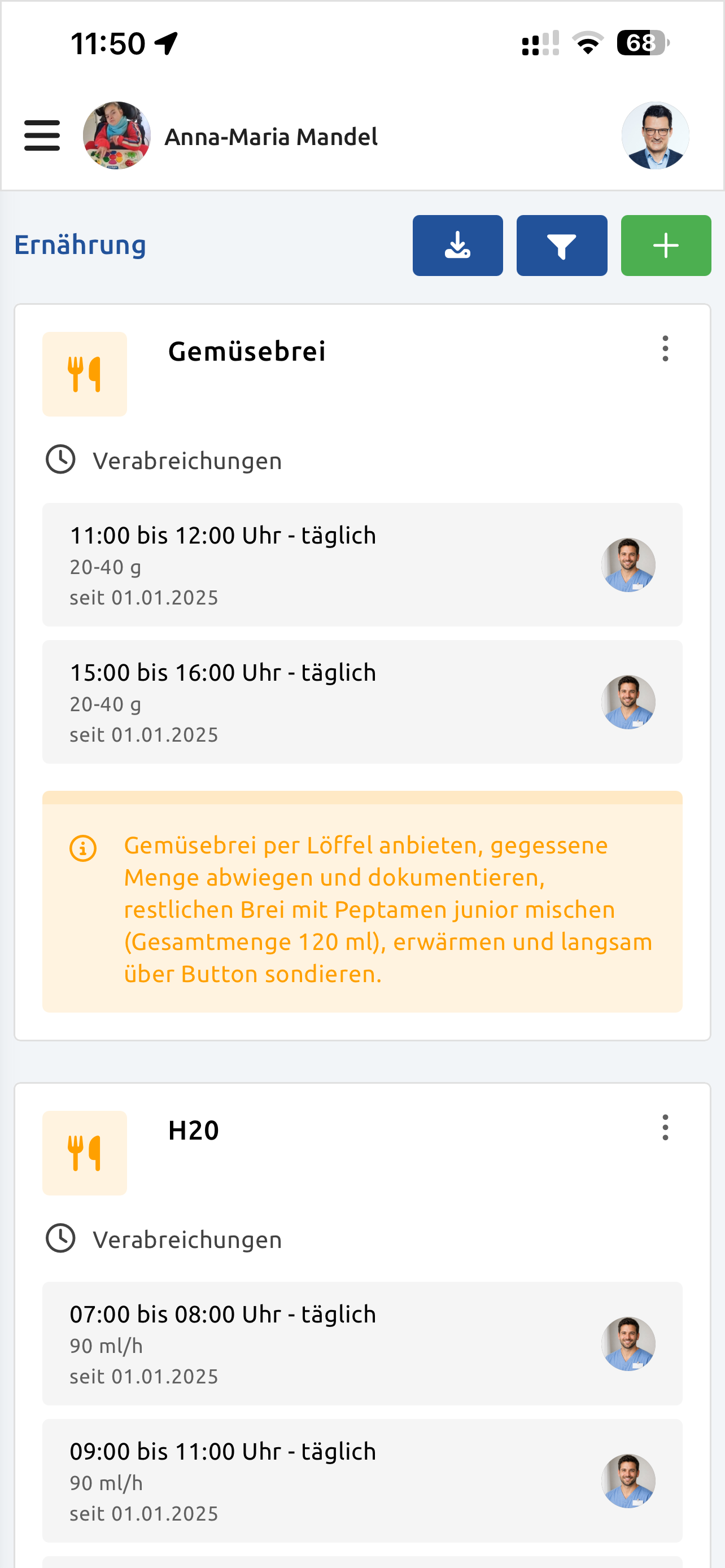Select Gemüsebrei 15:00 bis 16:00 Uhr entry
This screenshot has width=725, height=1568.
(x=362, y=702)
